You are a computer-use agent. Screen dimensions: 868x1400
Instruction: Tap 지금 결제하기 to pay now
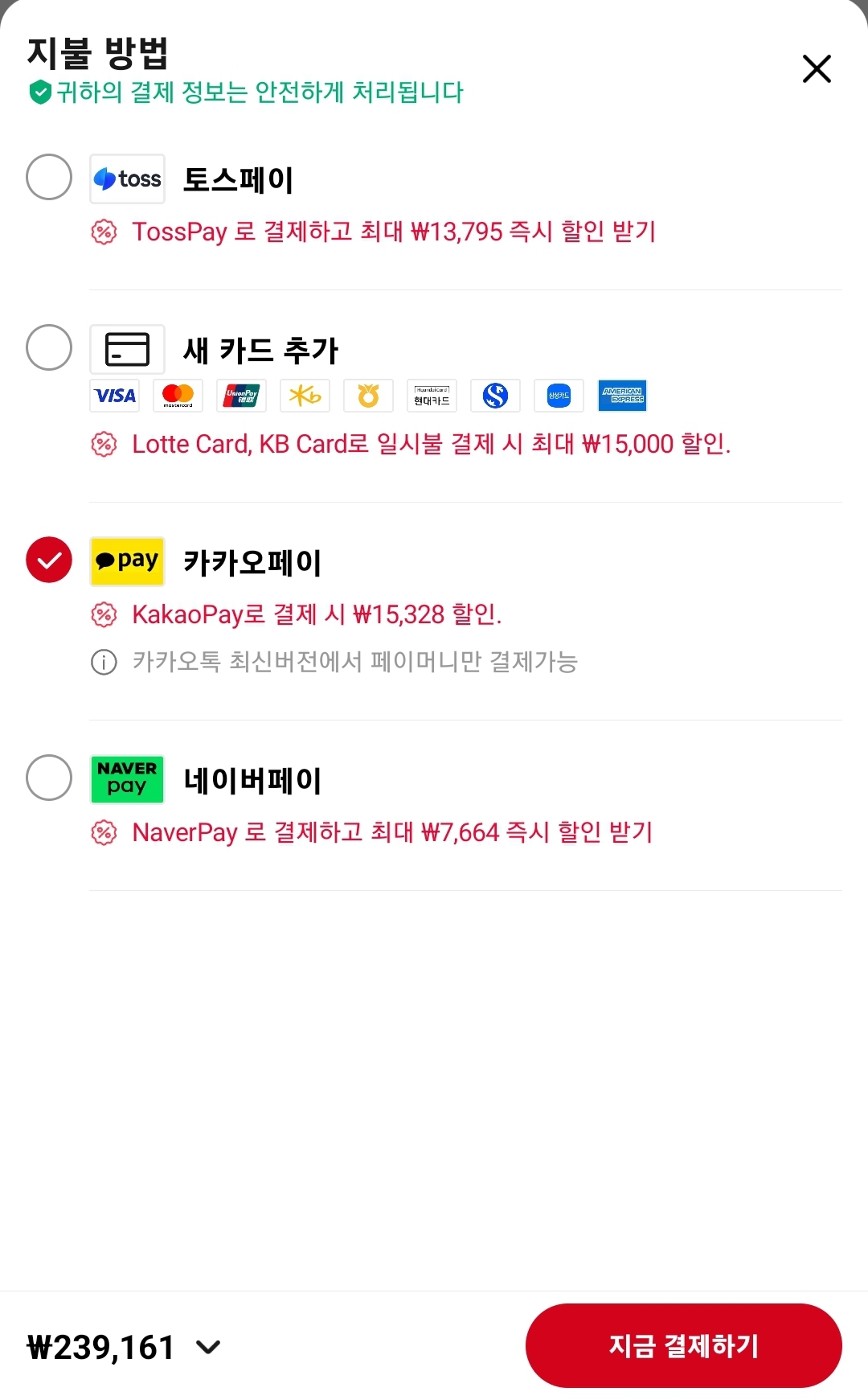(683, 1345)
